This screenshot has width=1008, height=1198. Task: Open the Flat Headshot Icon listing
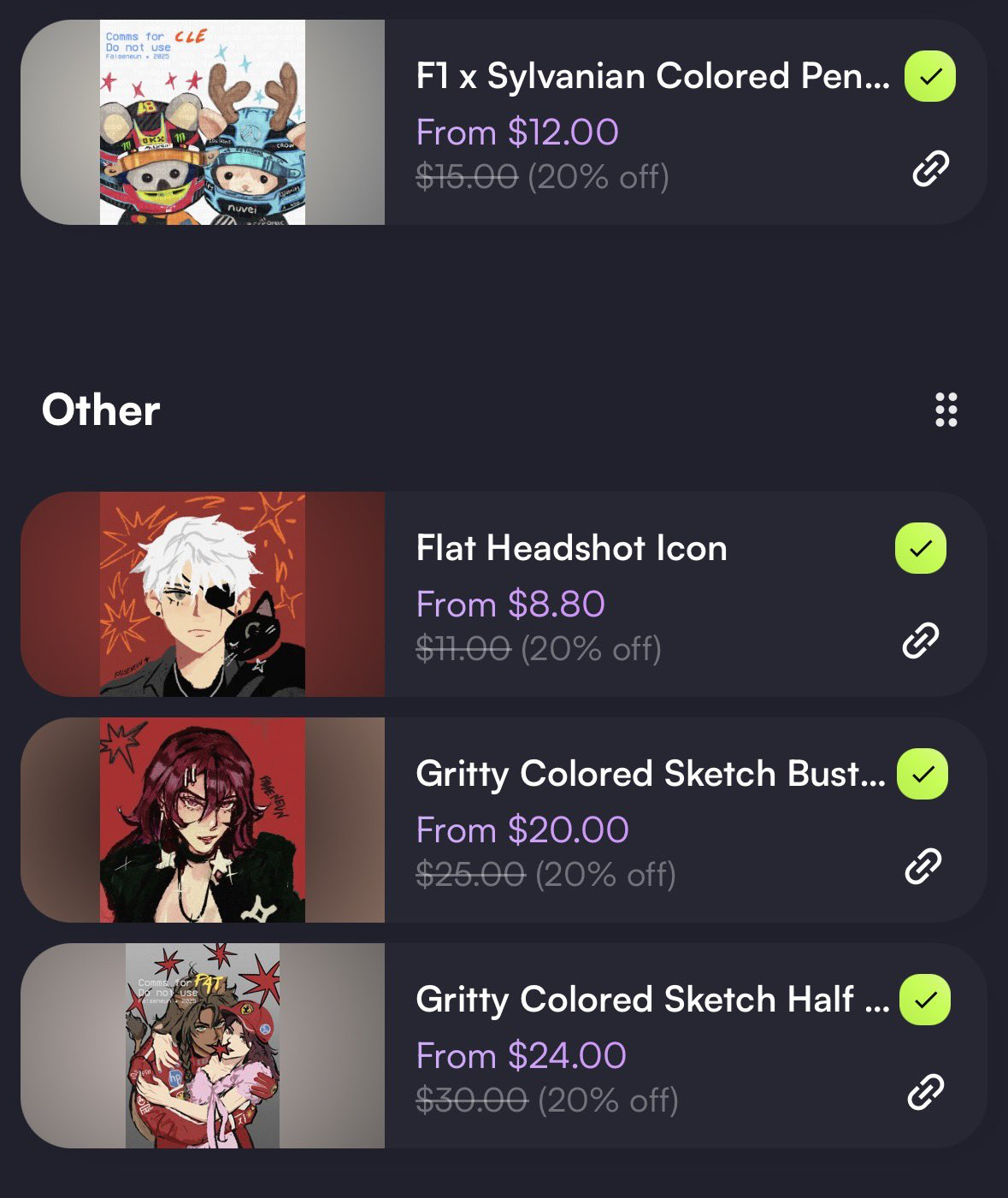(571, 549)
